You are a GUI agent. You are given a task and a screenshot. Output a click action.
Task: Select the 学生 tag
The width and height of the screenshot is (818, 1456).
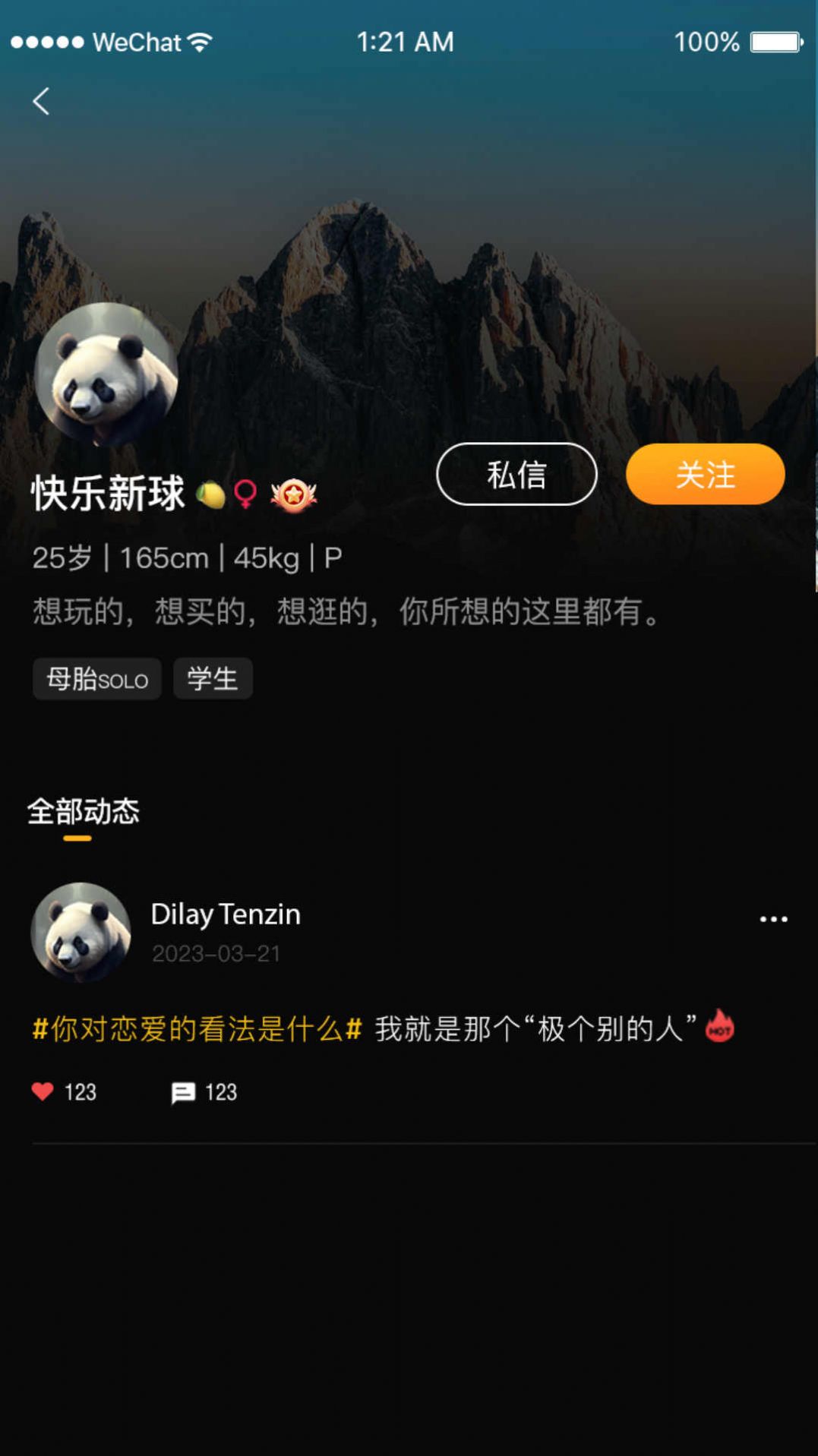click(213, 678)
